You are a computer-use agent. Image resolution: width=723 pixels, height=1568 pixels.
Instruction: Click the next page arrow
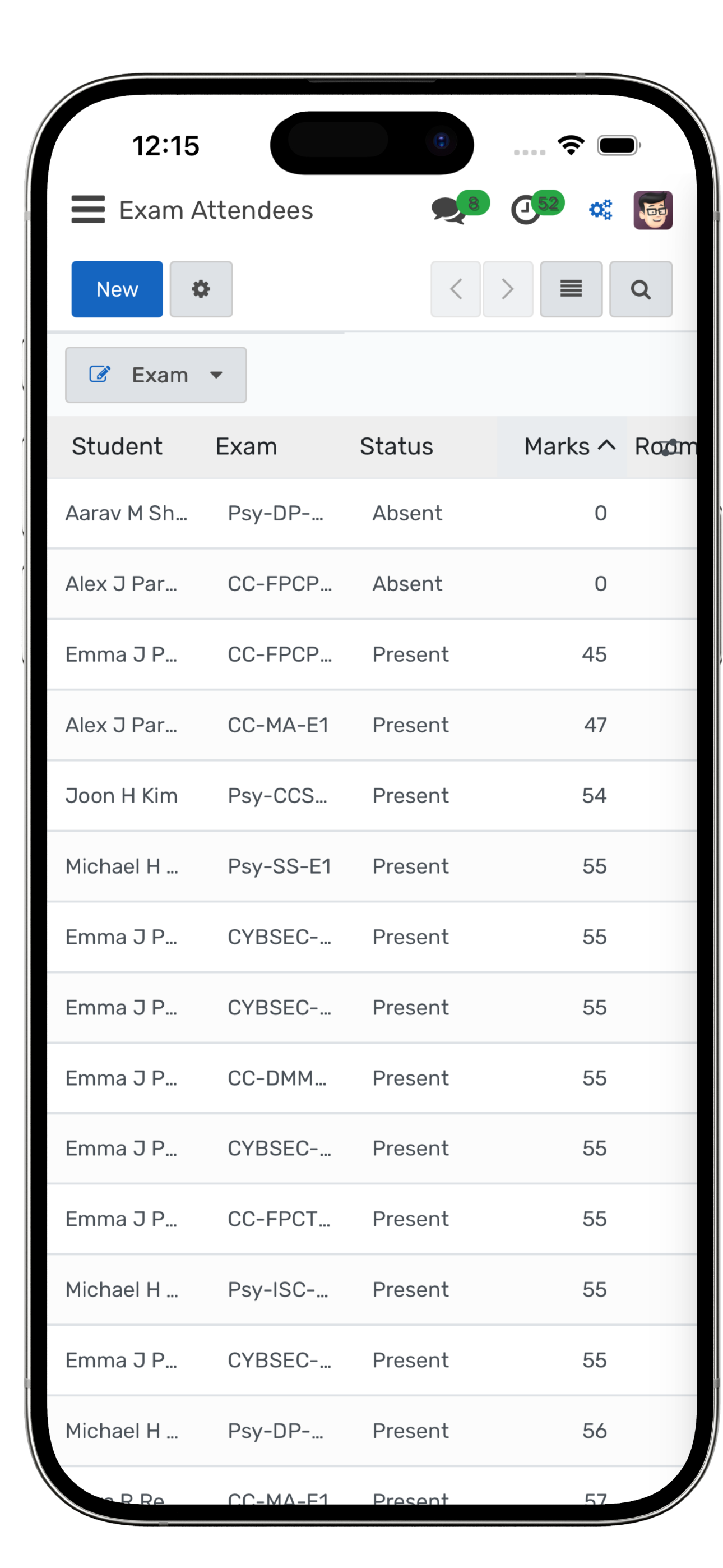(508, 289)
